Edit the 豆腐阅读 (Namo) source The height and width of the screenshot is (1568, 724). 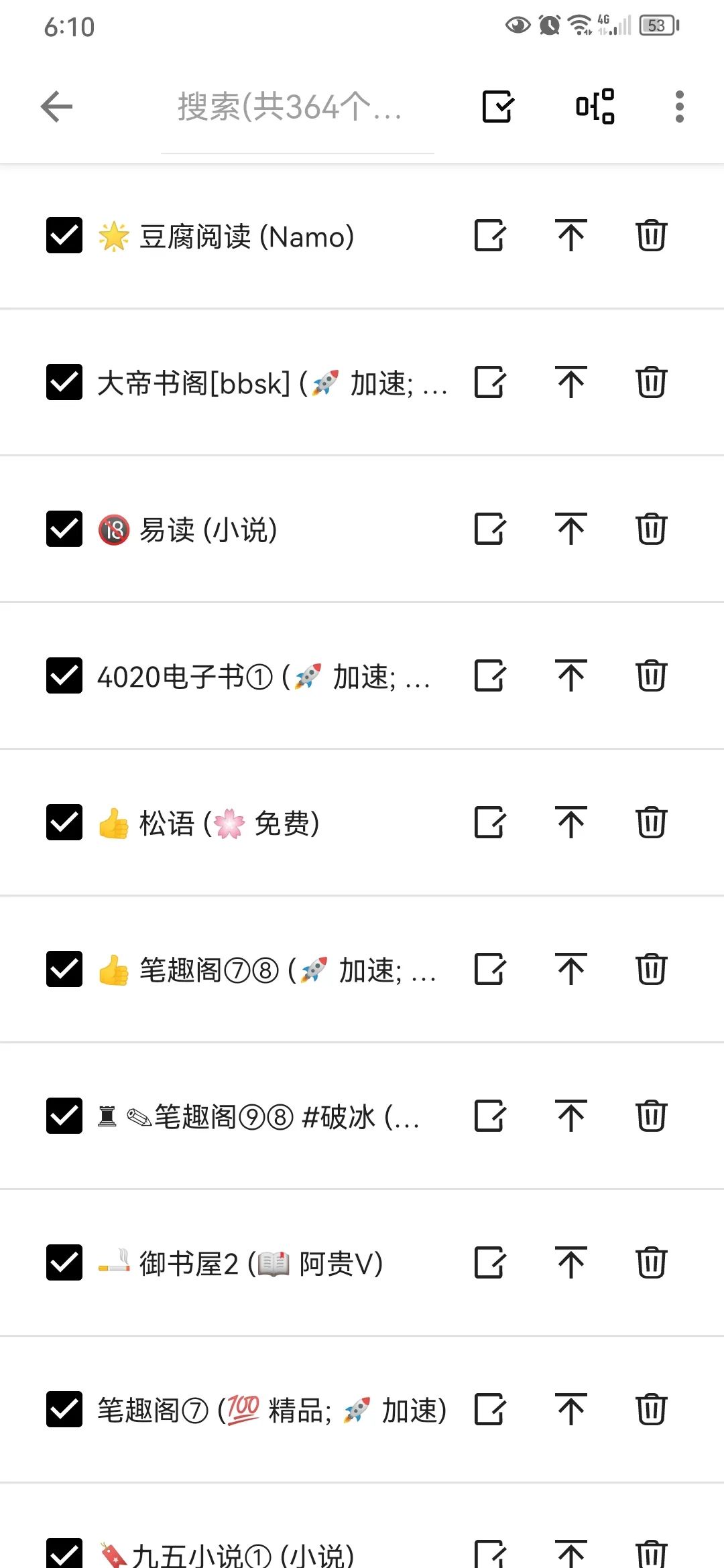click(x=489, y=235)
